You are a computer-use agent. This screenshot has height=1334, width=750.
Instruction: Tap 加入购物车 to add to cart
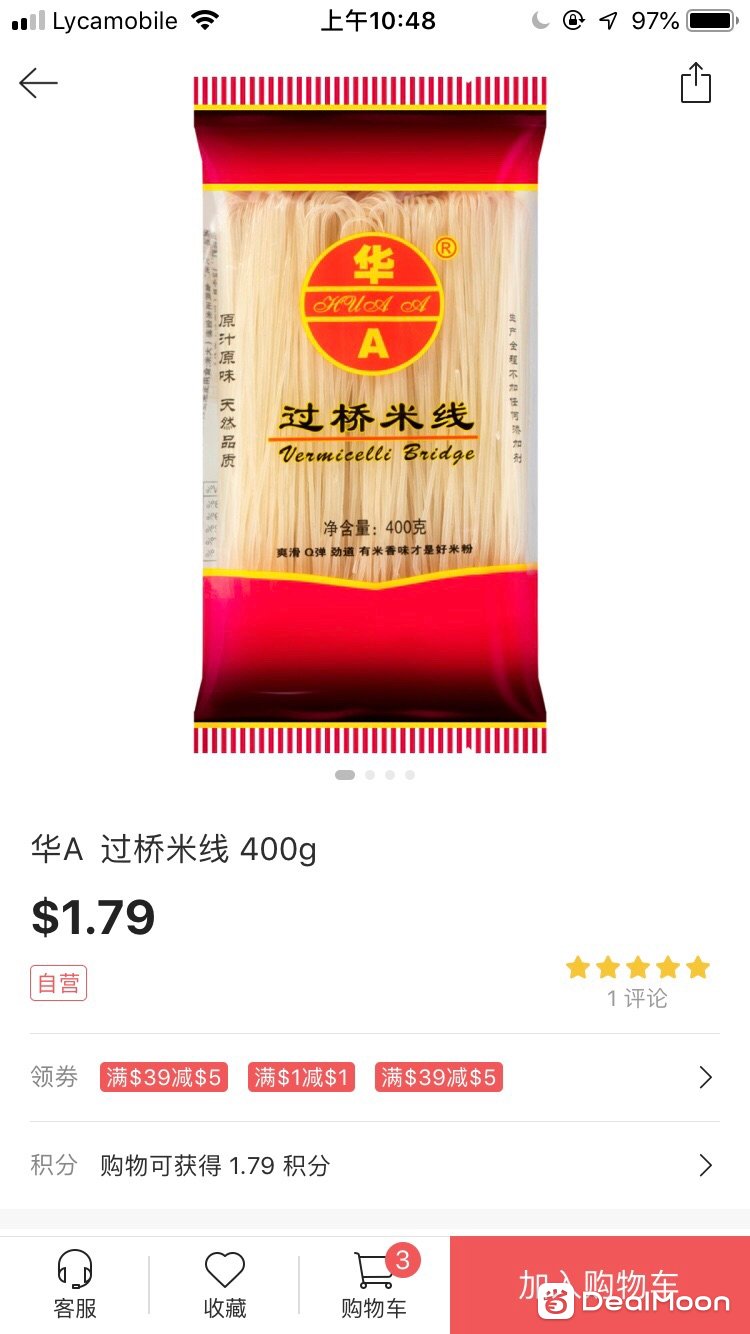click(599, 1284)
